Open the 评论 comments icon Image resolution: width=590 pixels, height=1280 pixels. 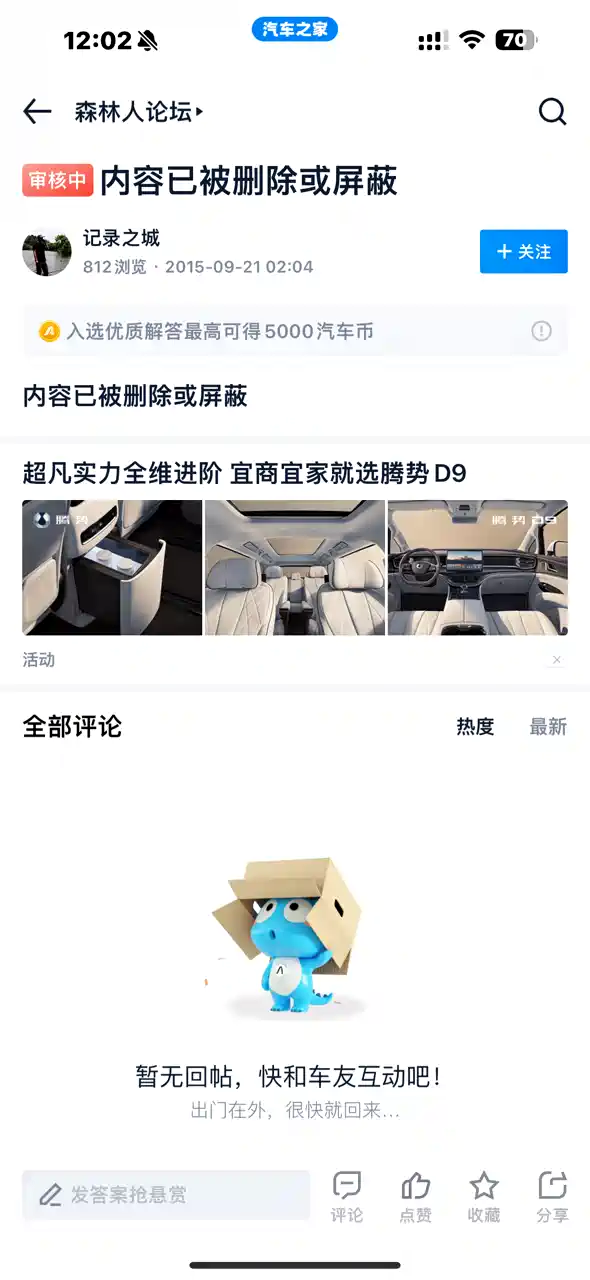pos(347,1198)
